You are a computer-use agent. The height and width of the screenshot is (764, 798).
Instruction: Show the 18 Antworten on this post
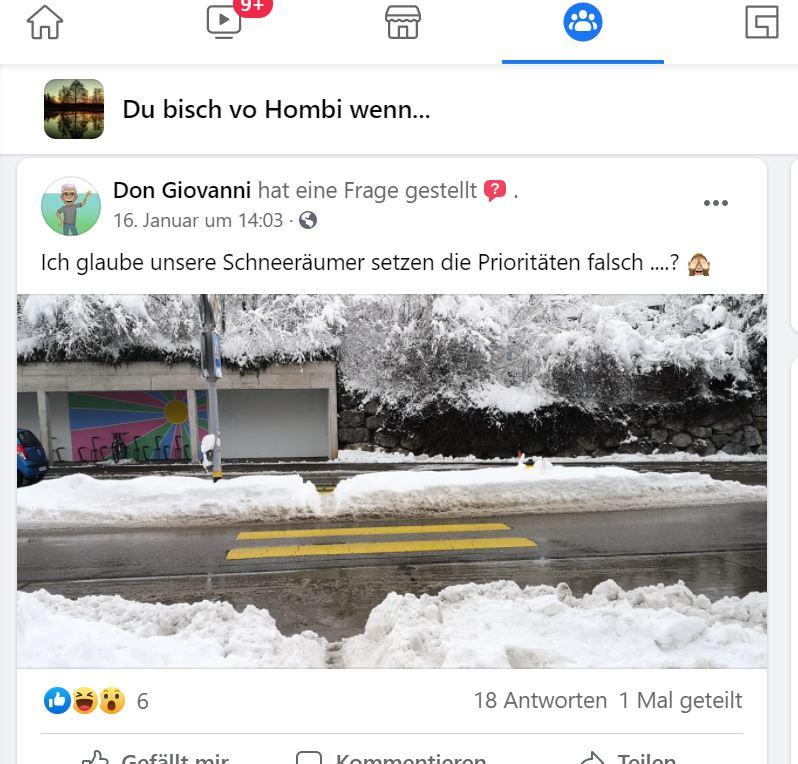(x=540, y=701)
